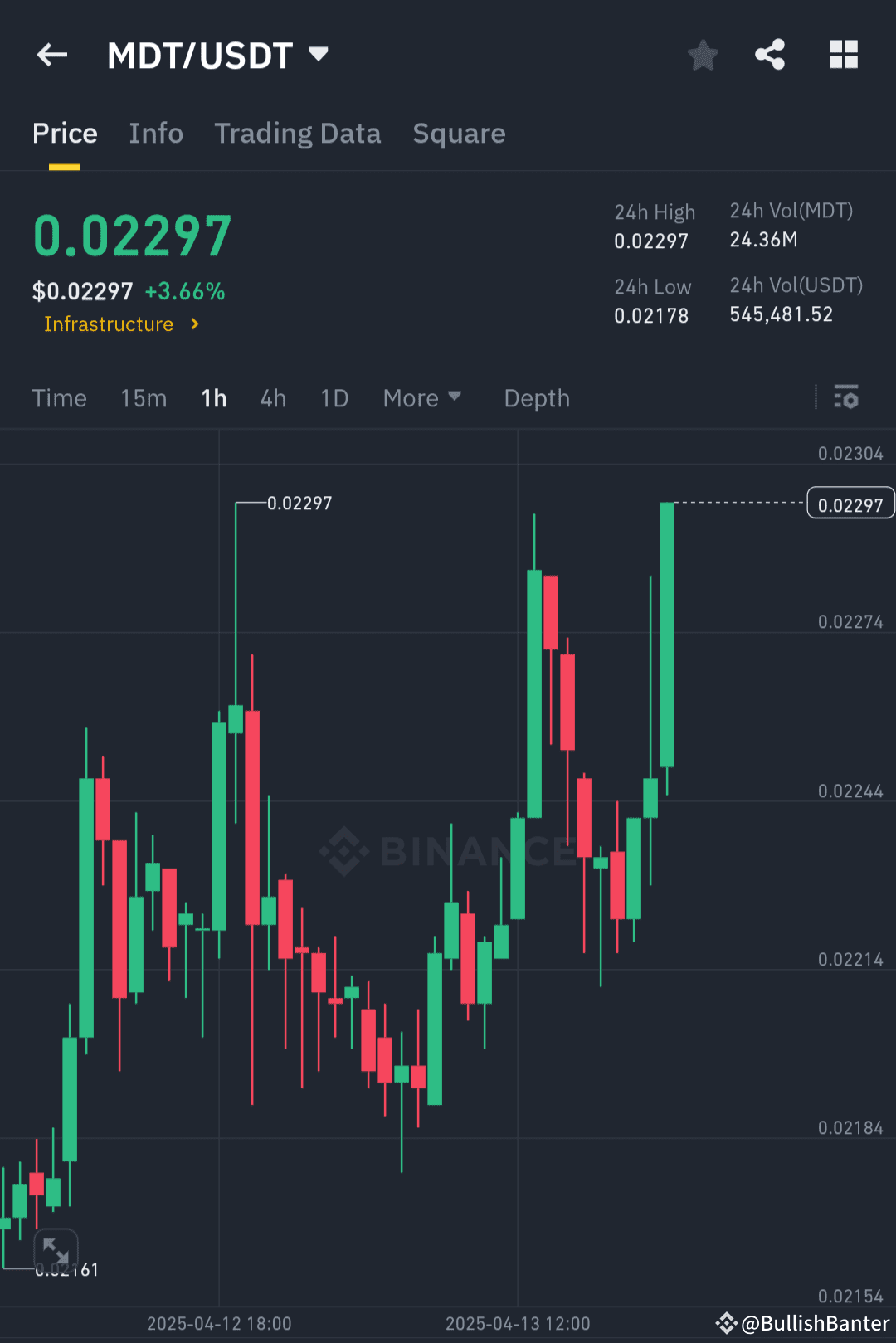Switch interval to 1D candles
896x1343 pixels.
pos(334,398)
